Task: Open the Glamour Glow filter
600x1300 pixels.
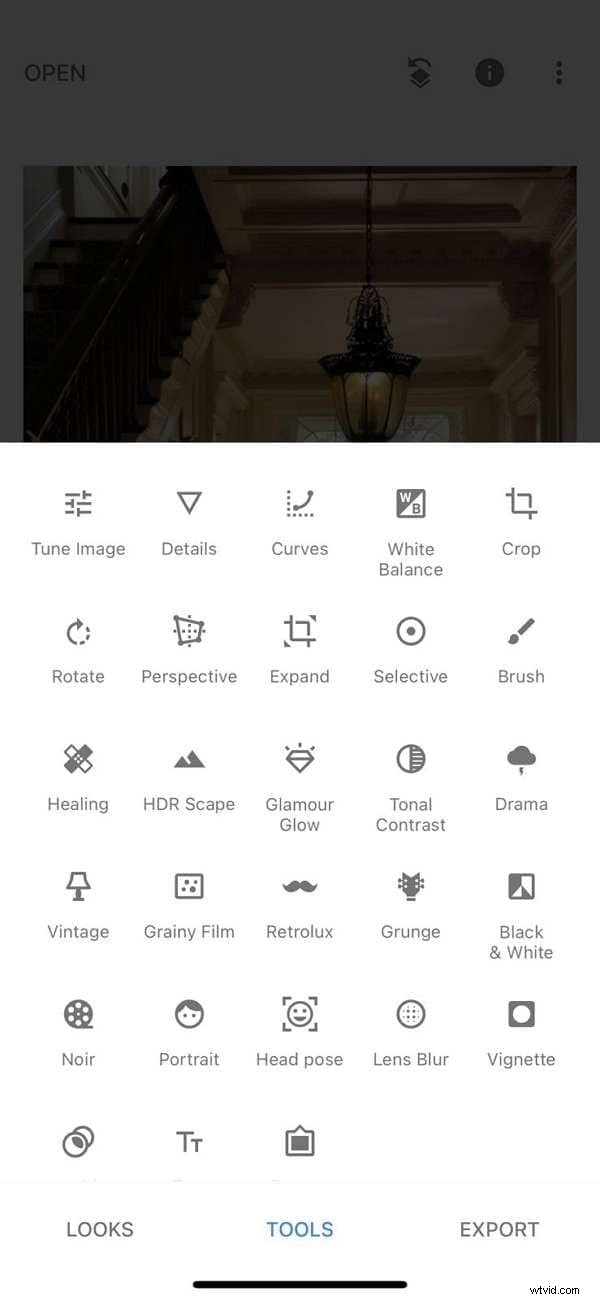Action: 299,785
